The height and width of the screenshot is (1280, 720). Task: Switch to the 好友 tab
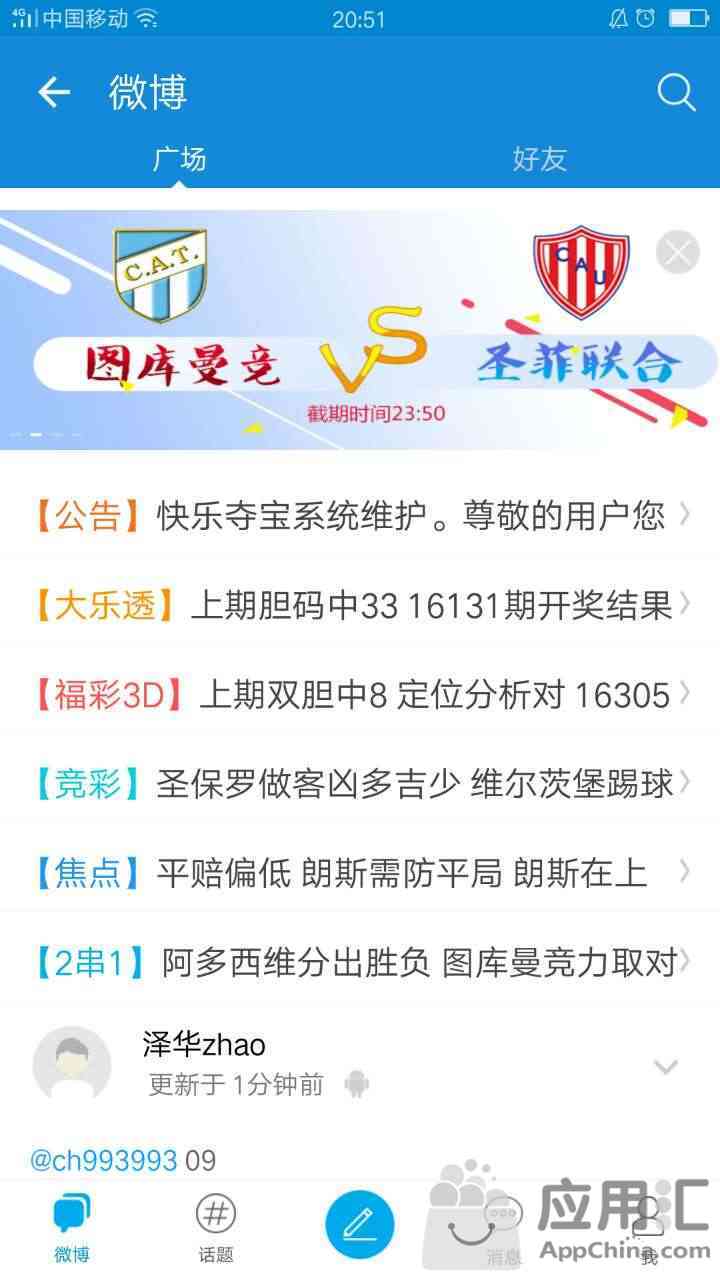539,159
